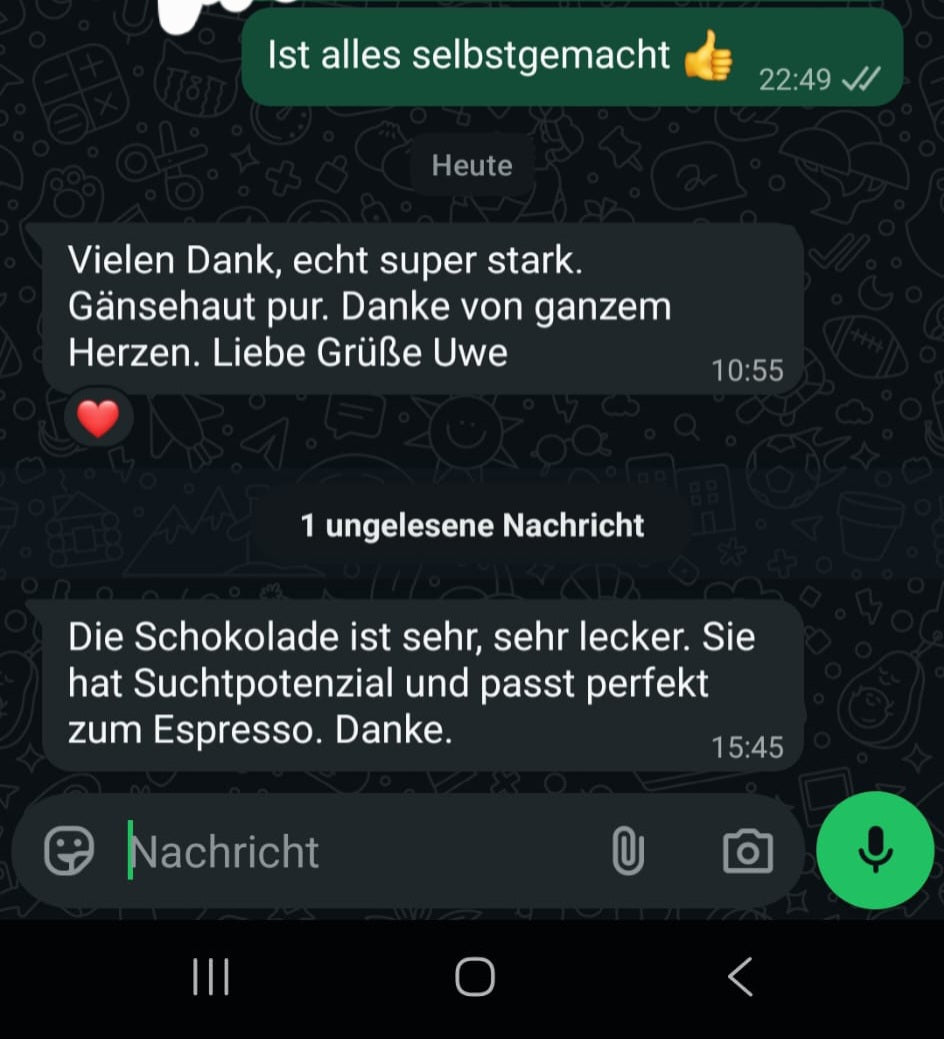Click the heart reaction under Uwe's message
Viewport: 944px width, 1039px height.
click(x=97, y=417)
